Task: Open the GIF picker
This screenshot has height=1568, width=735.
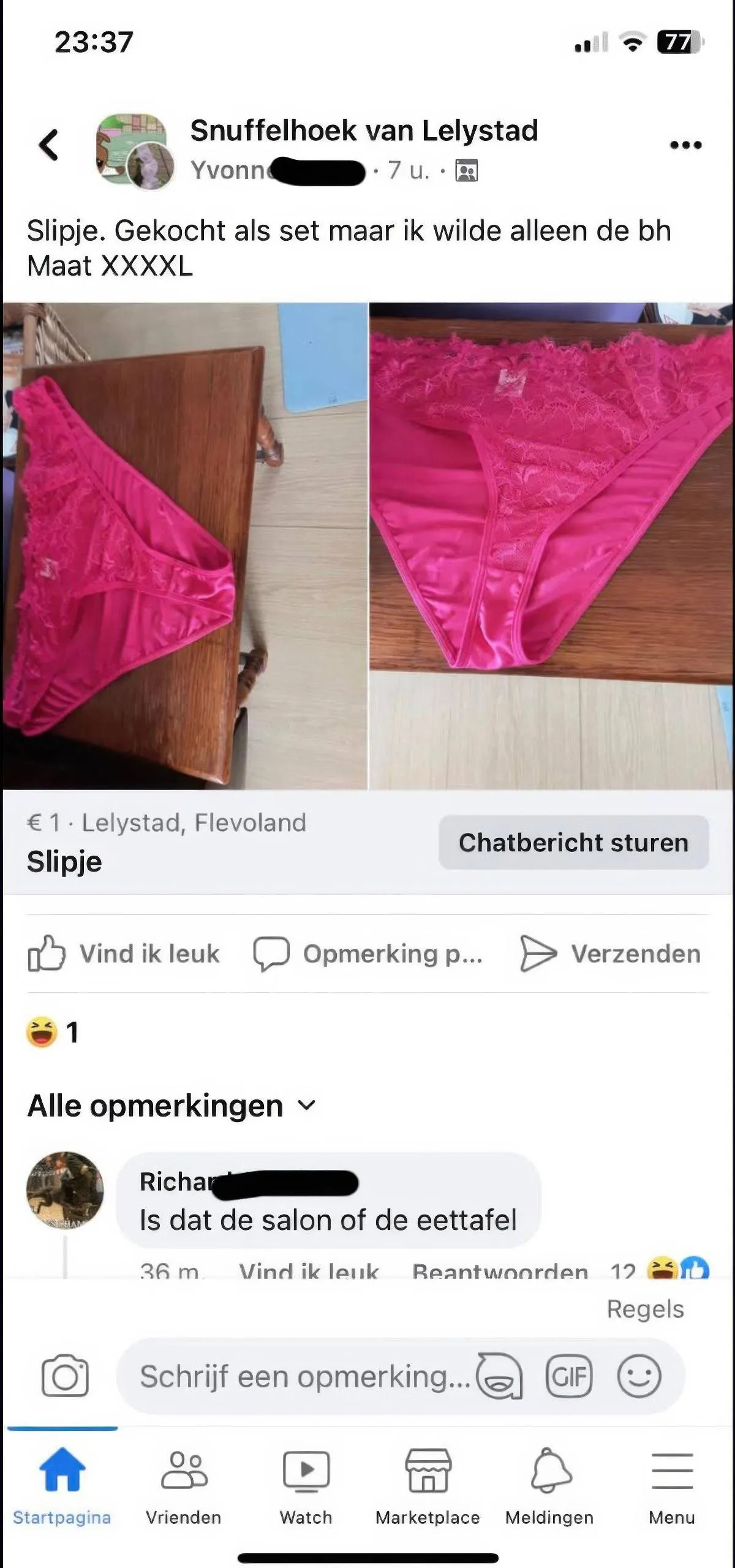Action: (x=569, y=1376)
